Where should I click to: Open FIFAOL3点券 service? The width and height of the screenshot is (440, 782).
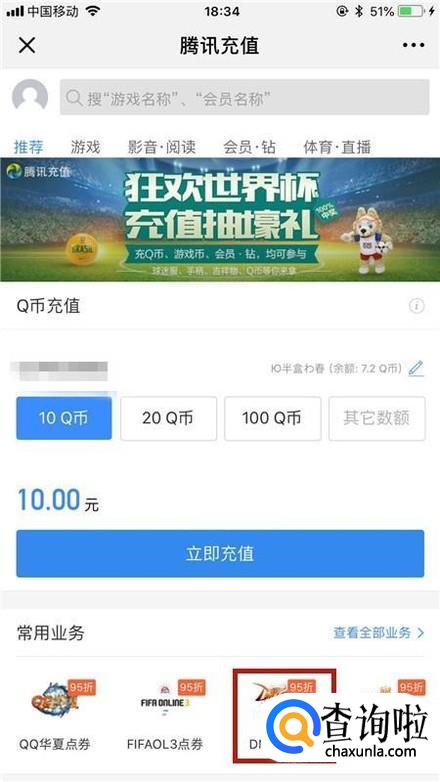(x=165, y=714)
